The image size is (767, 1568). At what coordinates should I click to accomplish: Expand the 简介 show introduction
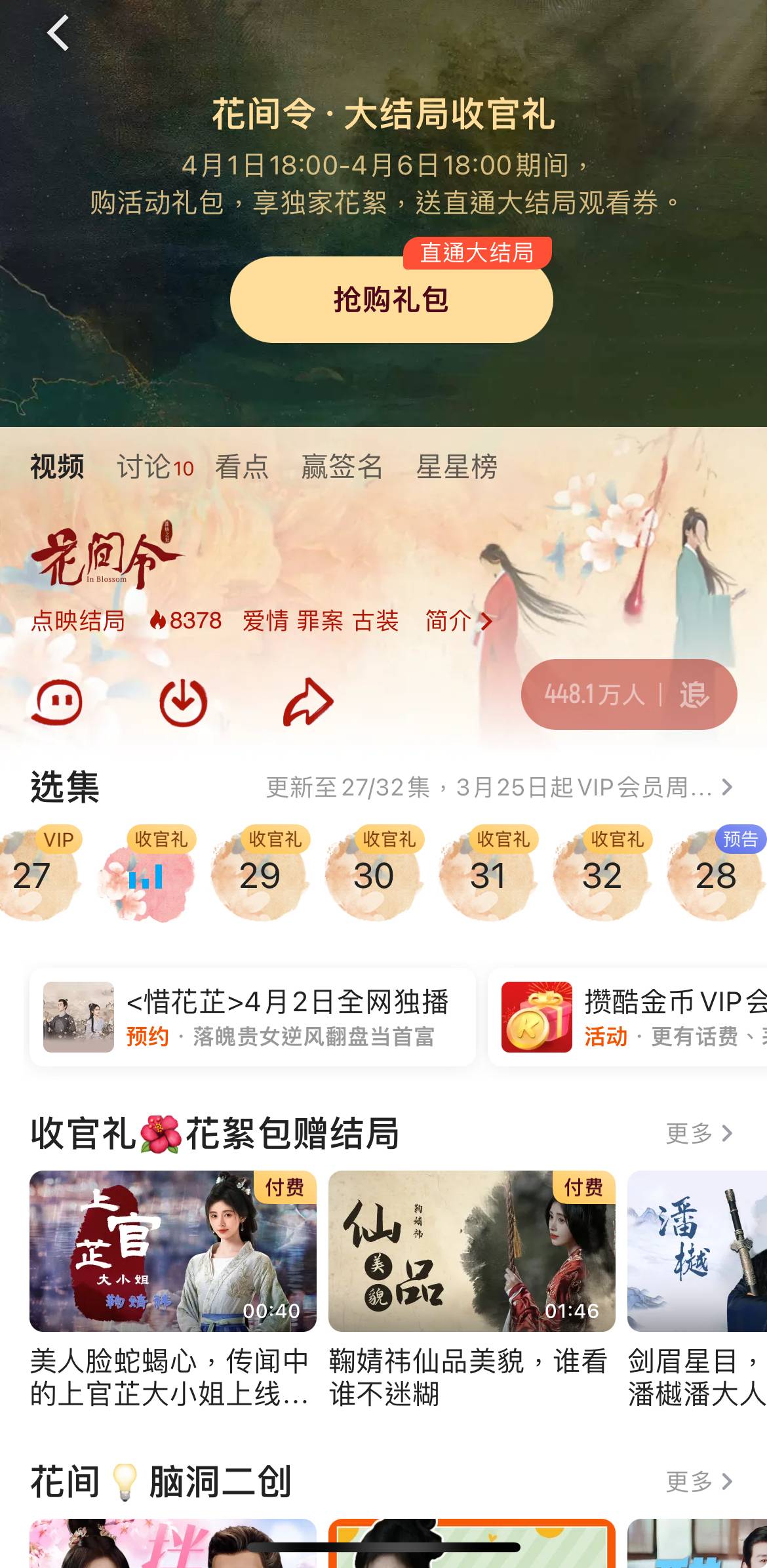point(458,620)
